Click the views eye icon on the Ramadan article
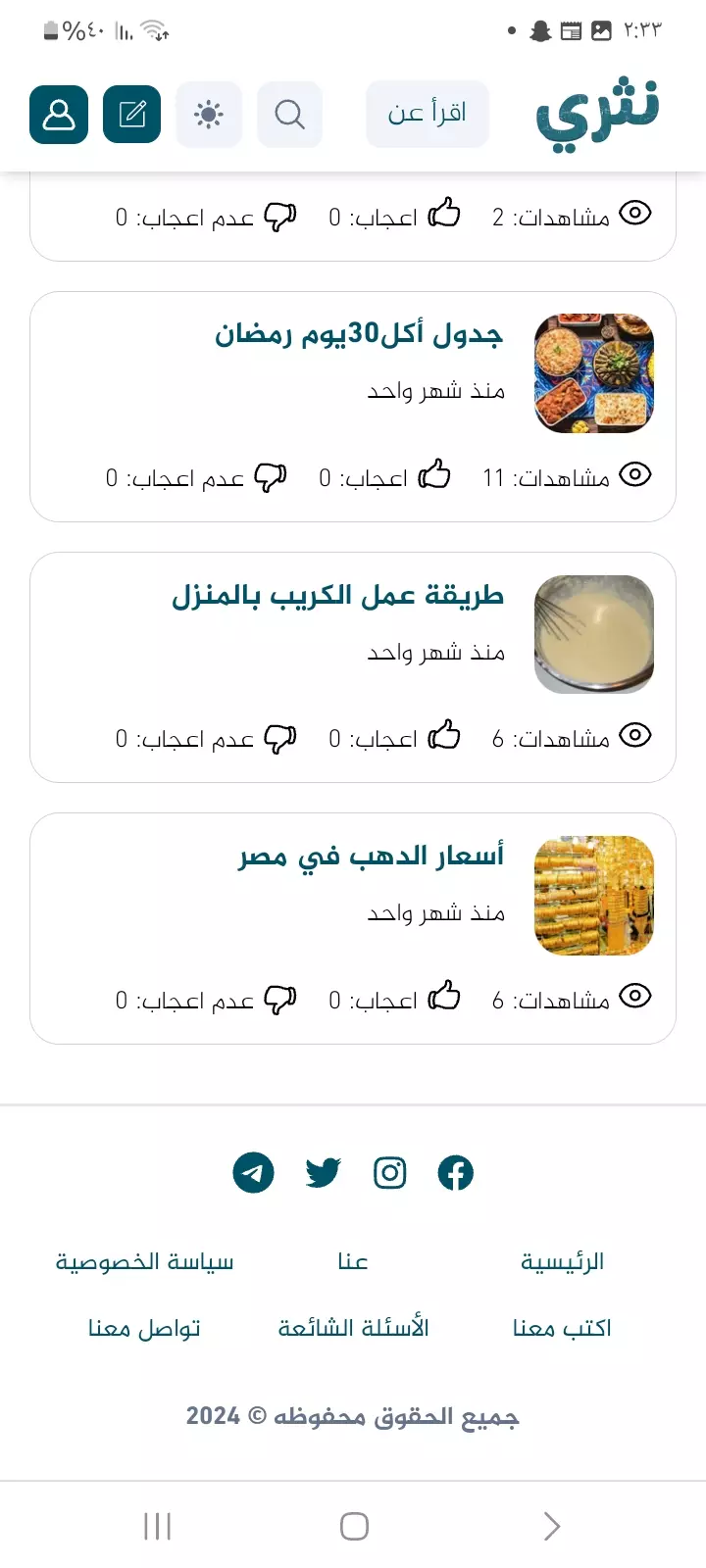Screen dimensions: 706x1568 [x=635, y=474]
